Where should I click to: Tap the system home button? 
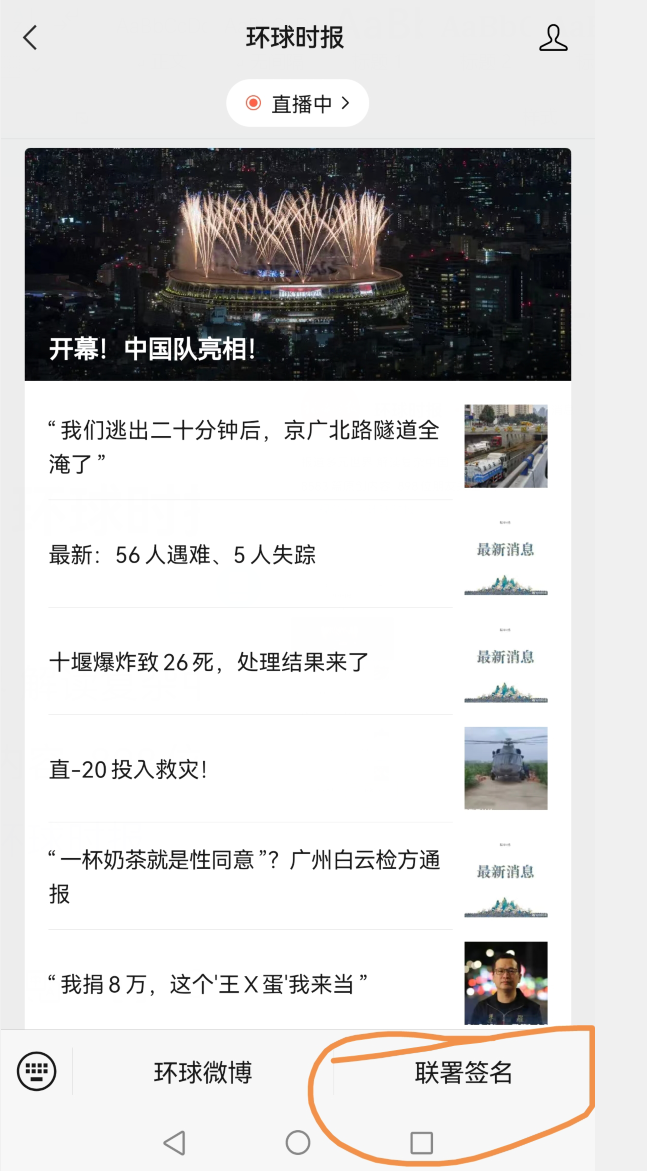click(x=298, y=1142)
